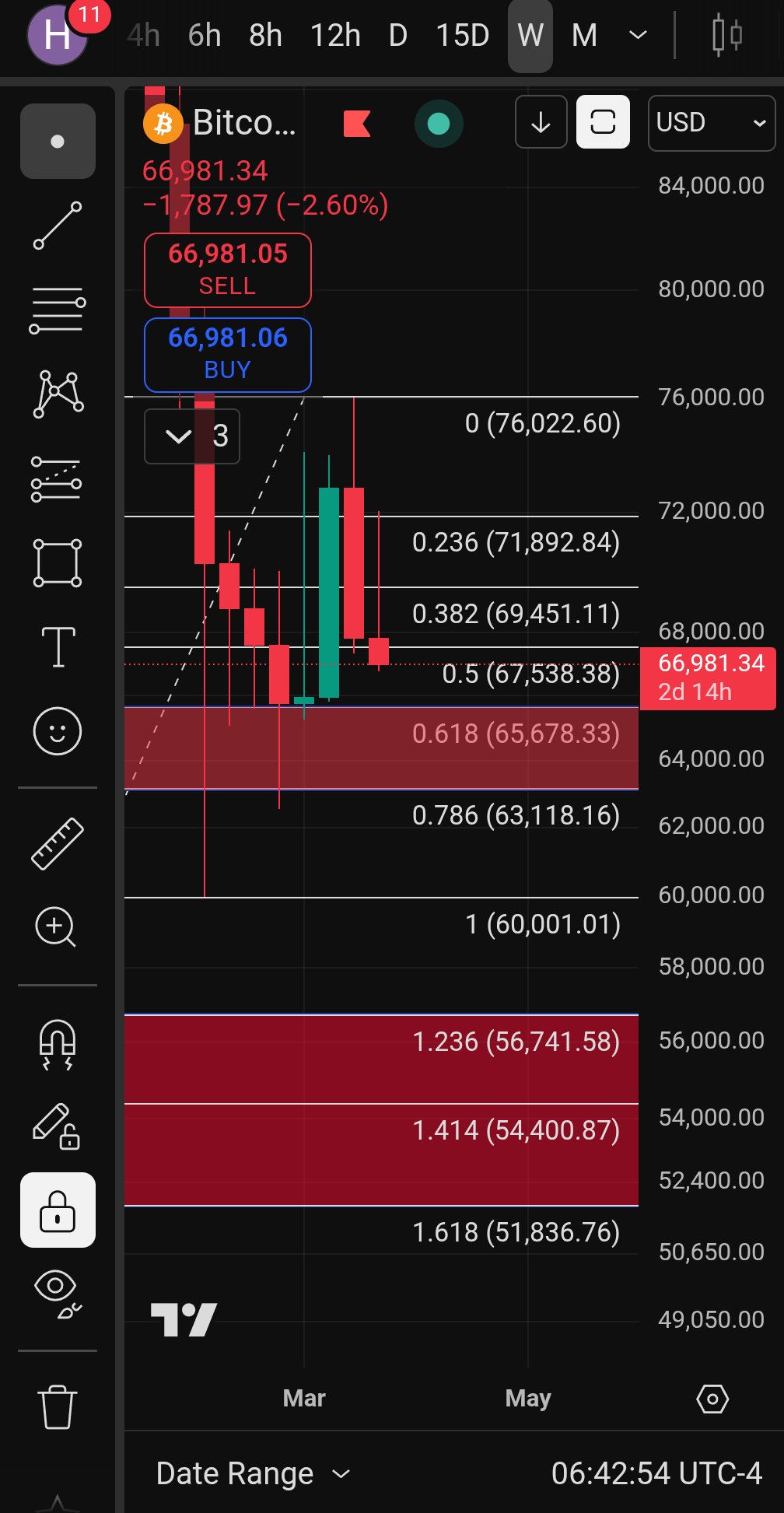Choose the text annotation tool
The image size is (784, 1513).
(58, 647)
